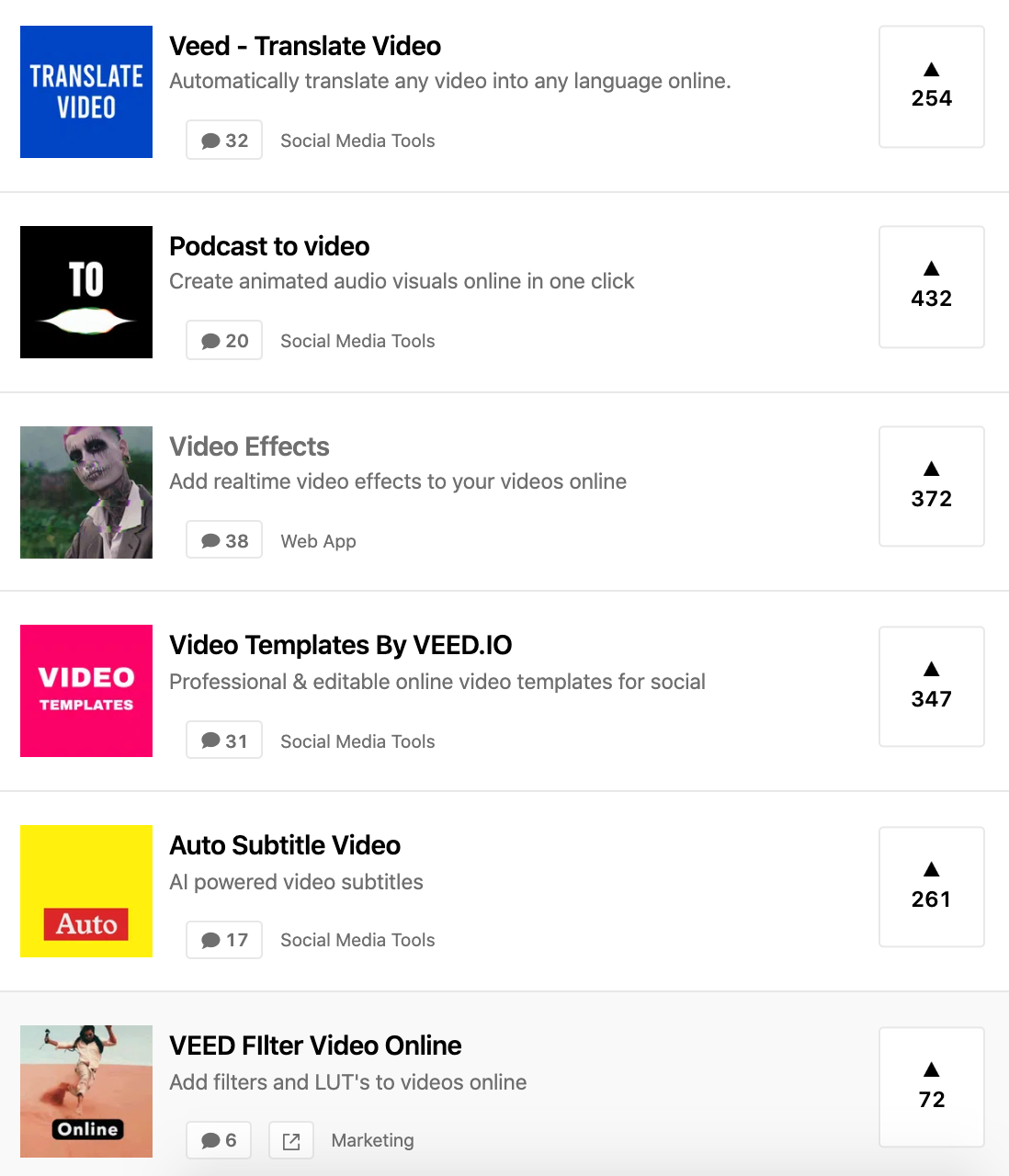This screenshot has height=1176, width=1009.
Task: Tap the Translate Video thumbnail
Action: point(86,92)
